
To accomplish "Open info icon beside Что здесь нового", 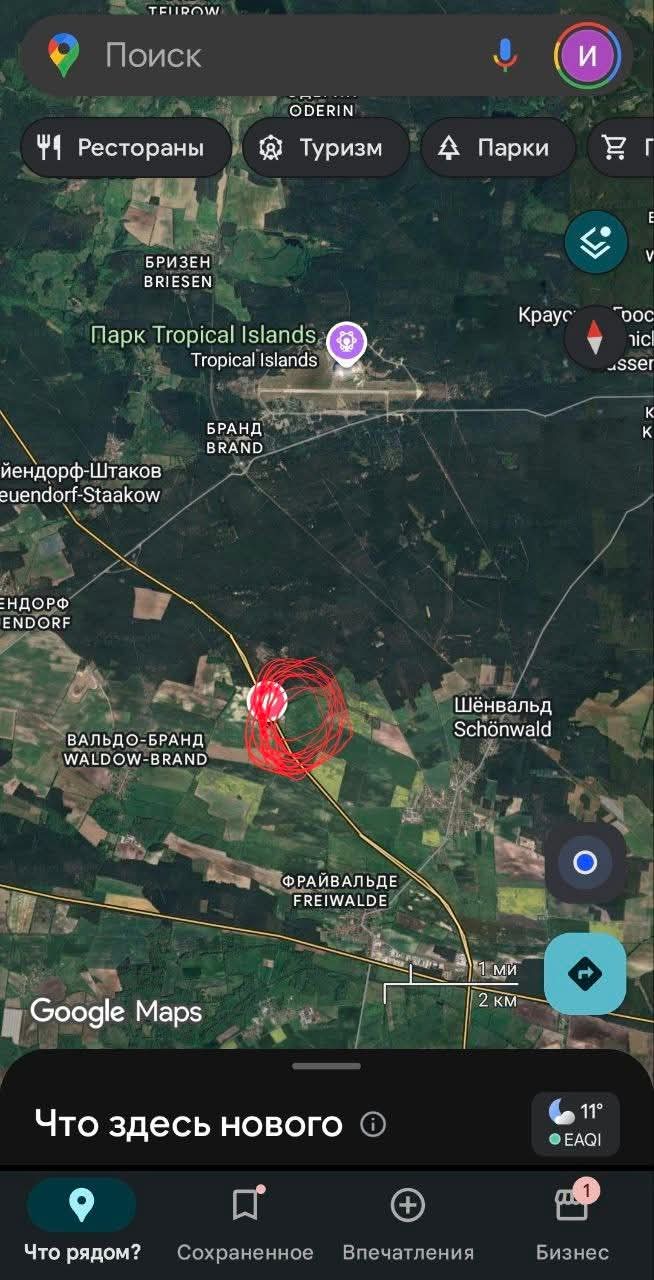I will [x=373, y=1125].
